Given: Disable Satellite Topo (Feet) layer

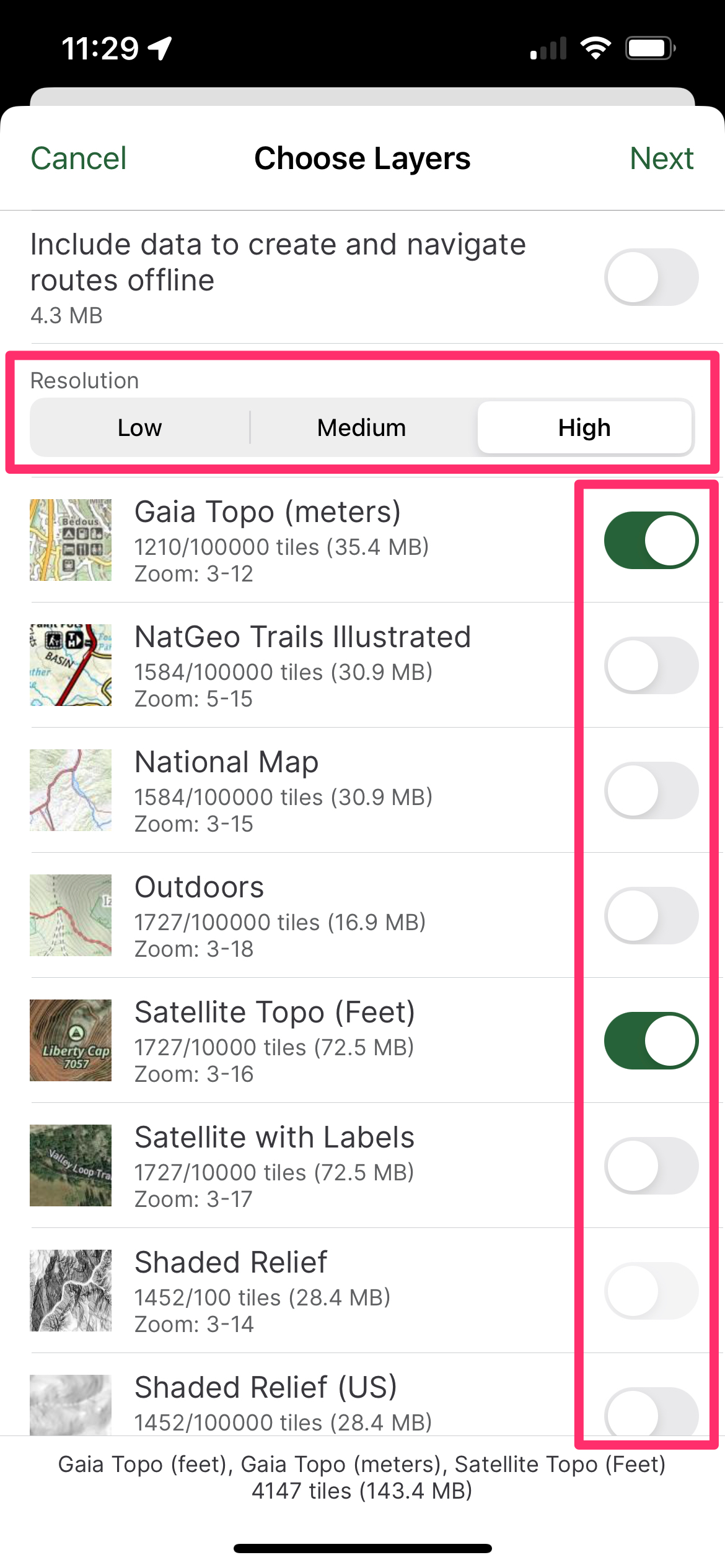Looking at the screenshot, I should (x=651, y=1041).
